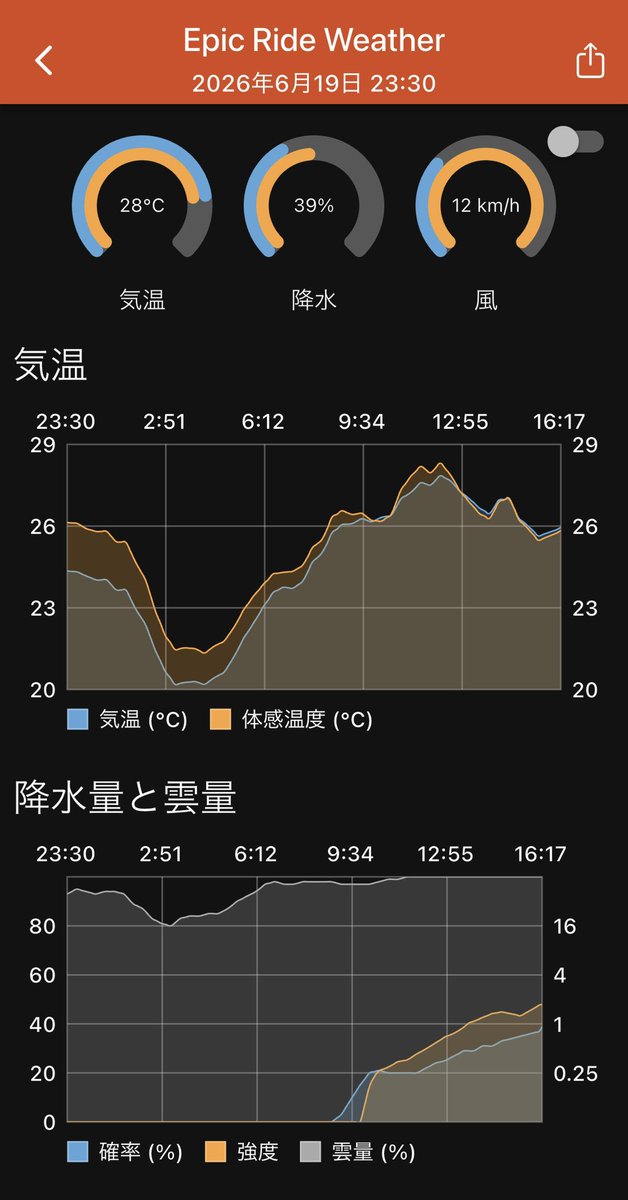Share this ride weather forecast

coord(591,60)
